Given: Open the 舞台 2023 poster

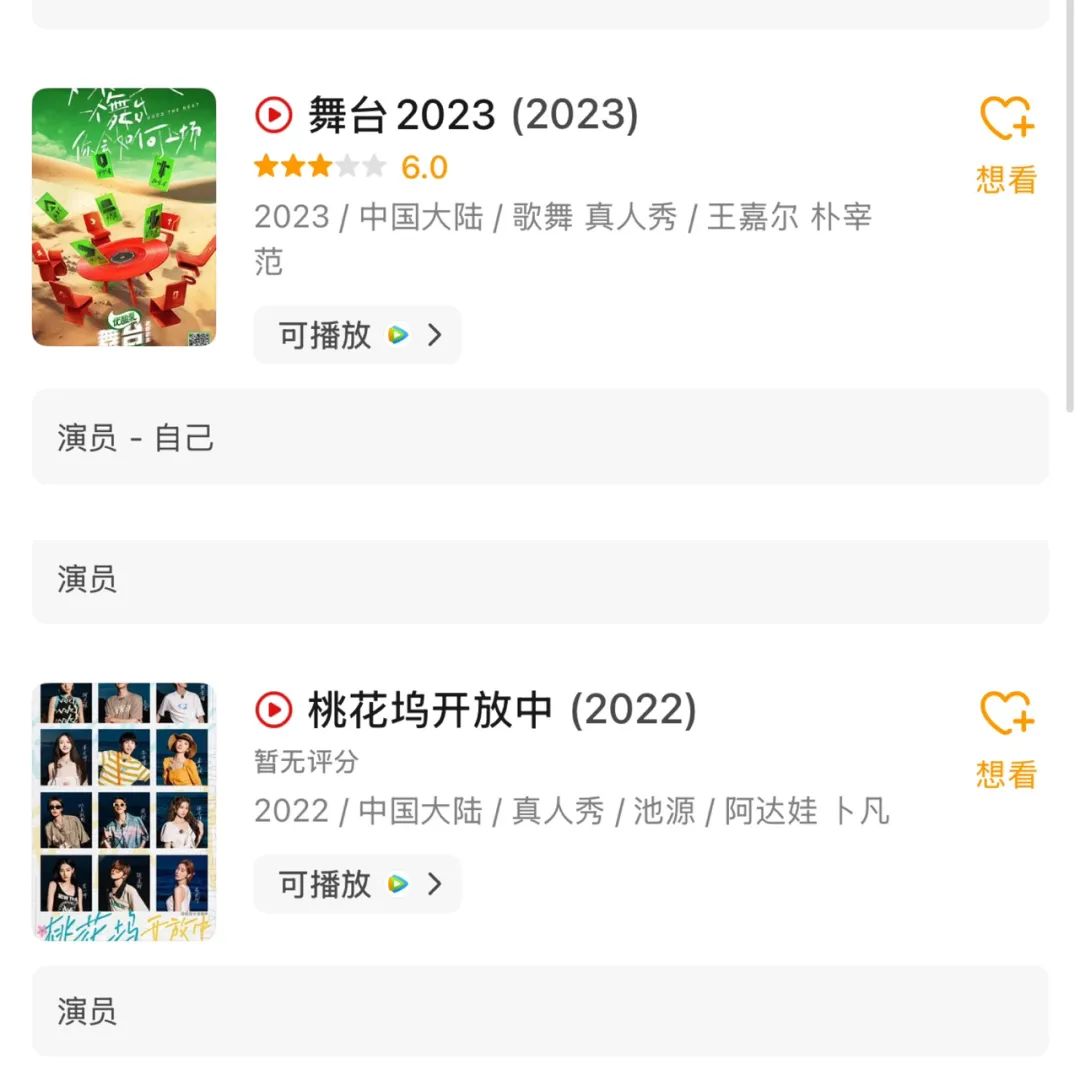Looking at the screenshot, I should point(124,217).
